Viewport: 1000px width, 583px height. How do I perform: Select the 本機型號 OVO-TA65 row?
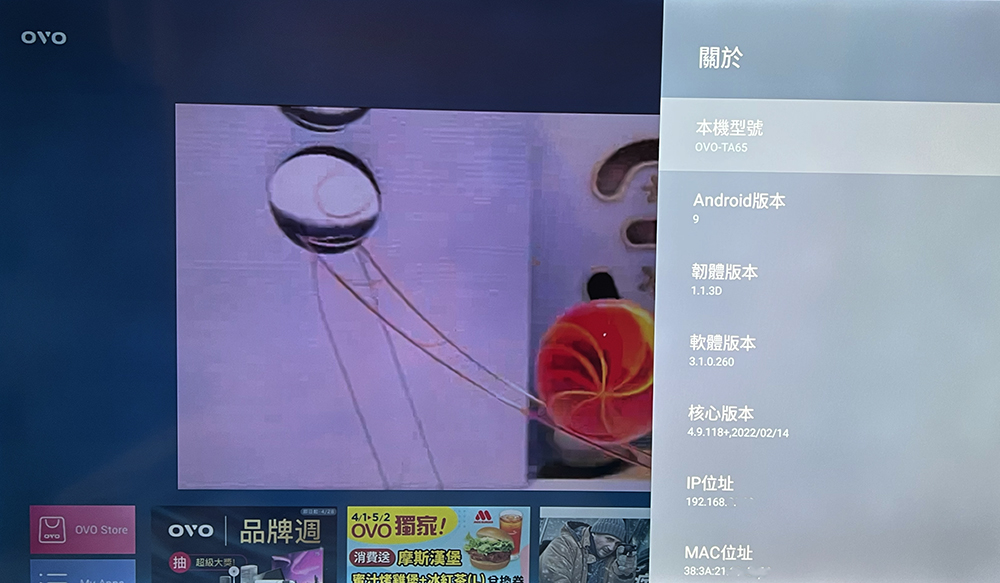pyautogui.click(x=828, y=137)
